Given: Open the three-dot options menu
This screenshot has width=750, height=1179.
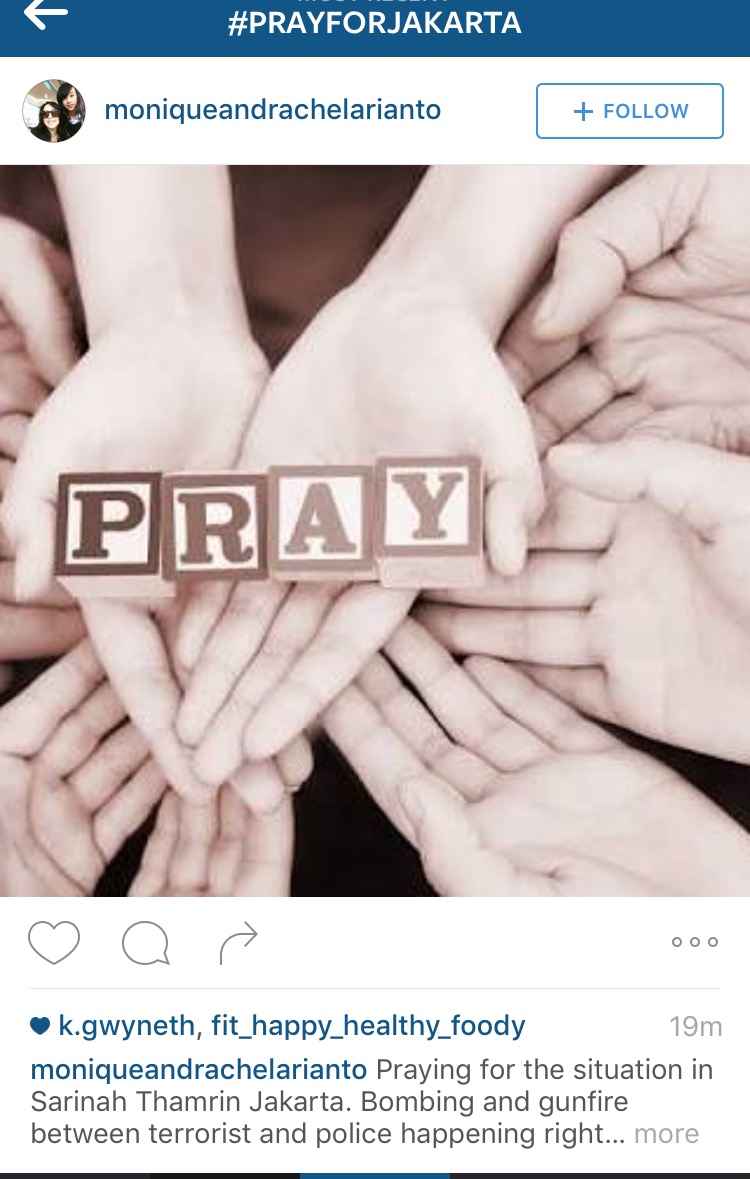Looking at the screenshot, I should pos(695,942).
